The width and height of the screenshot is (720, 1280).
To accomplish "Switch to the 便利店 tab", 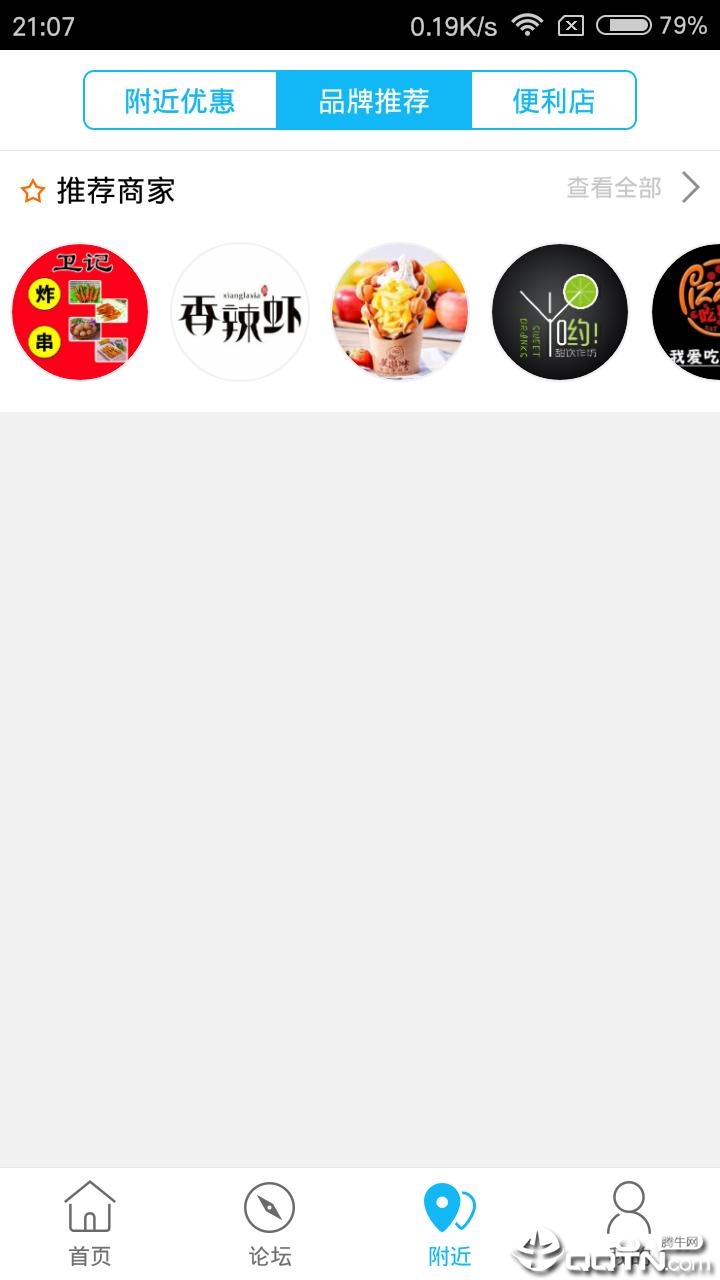I will click(x=553, y=100).
